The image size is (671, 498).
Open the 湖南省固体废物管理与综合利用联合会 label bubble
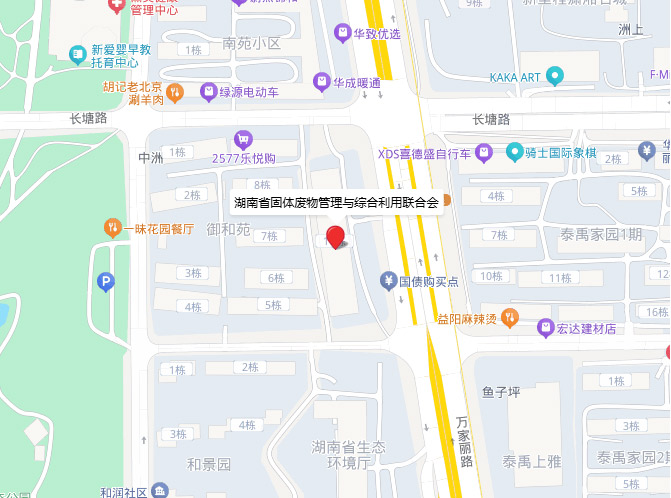(336, 202)
